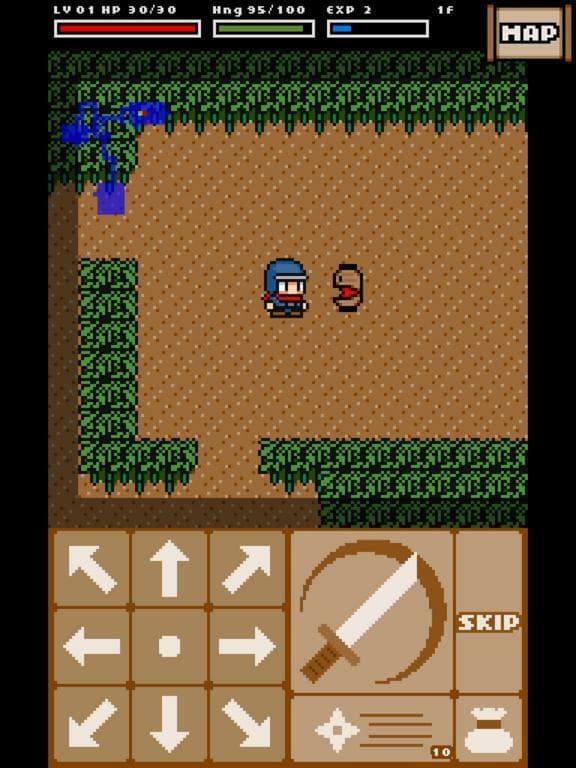
Task: Move diagonally up-left
Action: pyautogui.click(x=92, y=569)
